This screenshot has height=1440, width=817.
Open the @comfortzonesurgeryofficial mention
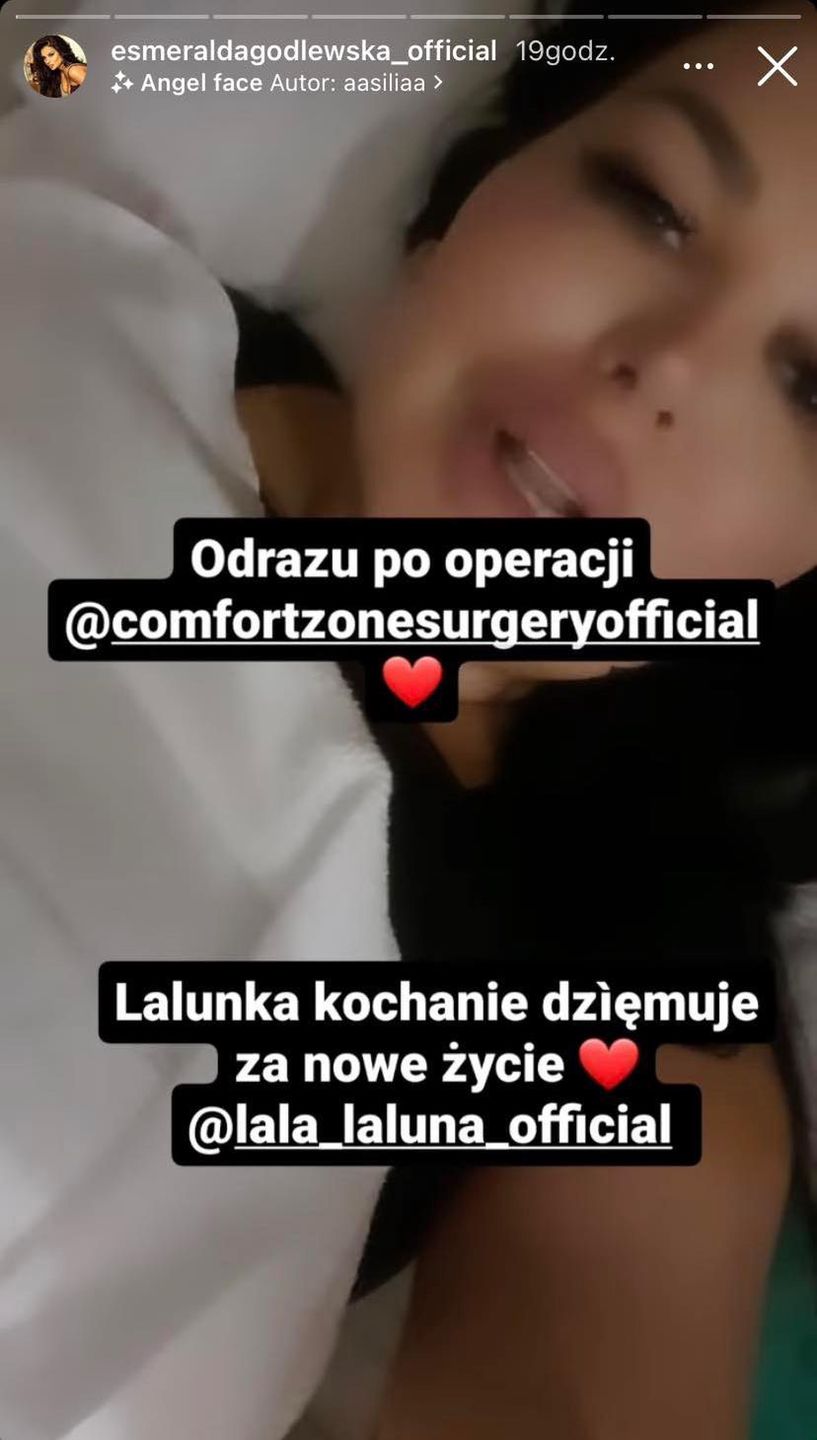tap(411, 622)
